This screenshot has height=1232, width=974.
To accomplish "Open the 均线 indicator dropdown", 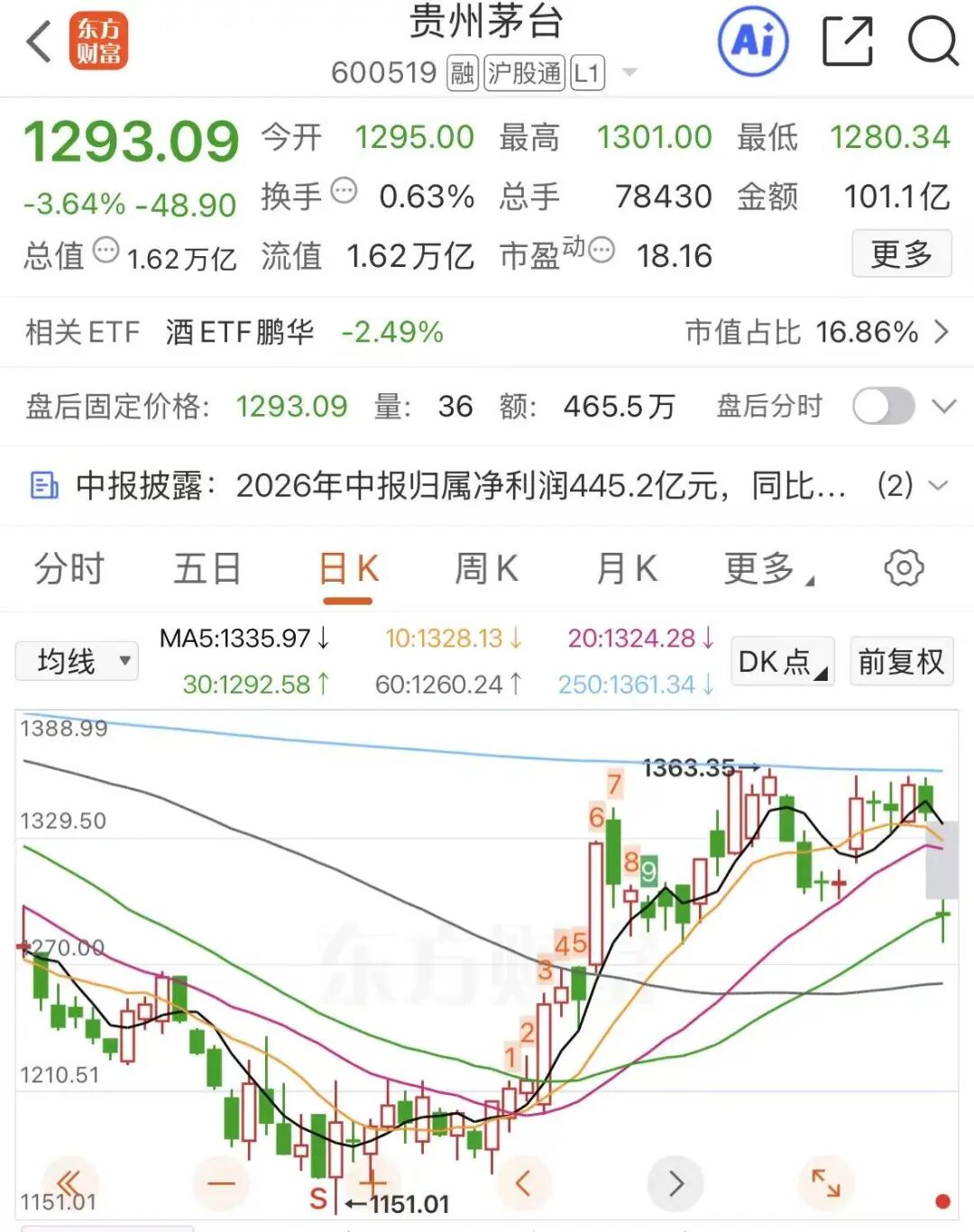I will click(x=77, y=661).
